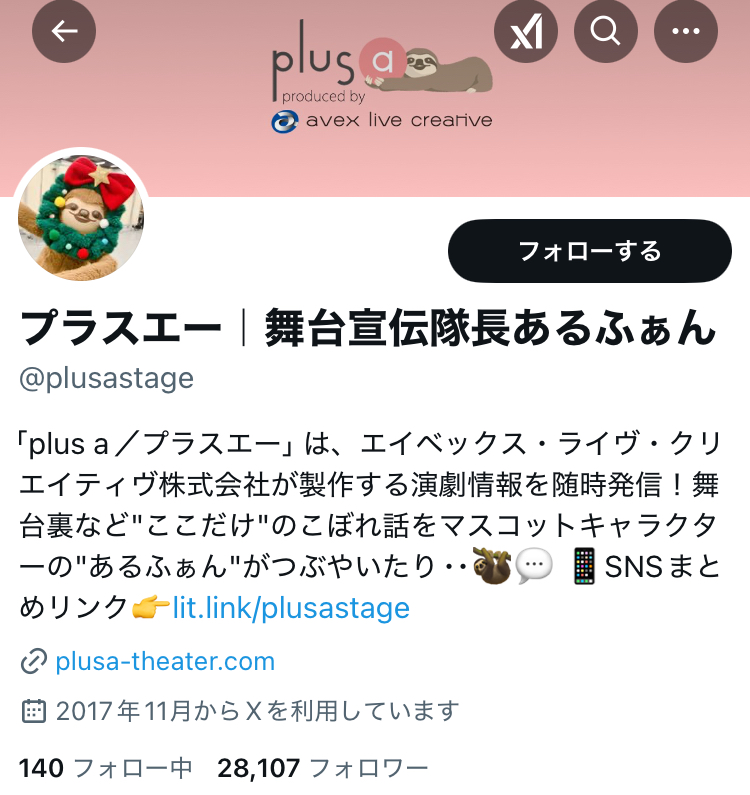Show the 28,107 フォロワー list
Viewport: 750px width, 795px height.
(x=322, y=768)
